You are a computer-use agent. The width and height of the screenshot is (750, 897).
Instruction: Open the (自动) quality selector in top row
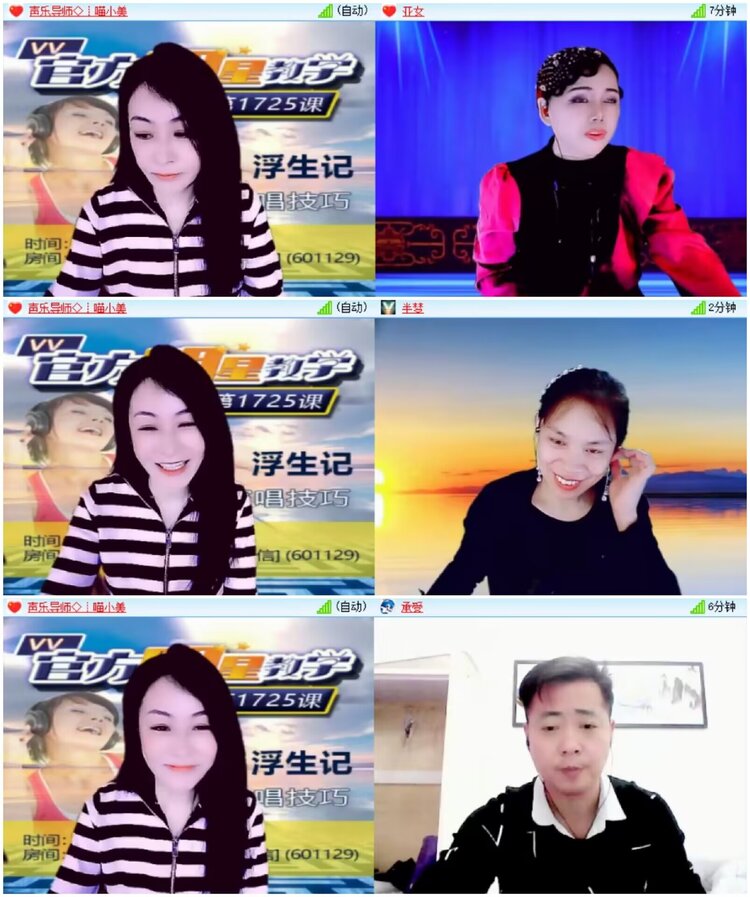352,10
